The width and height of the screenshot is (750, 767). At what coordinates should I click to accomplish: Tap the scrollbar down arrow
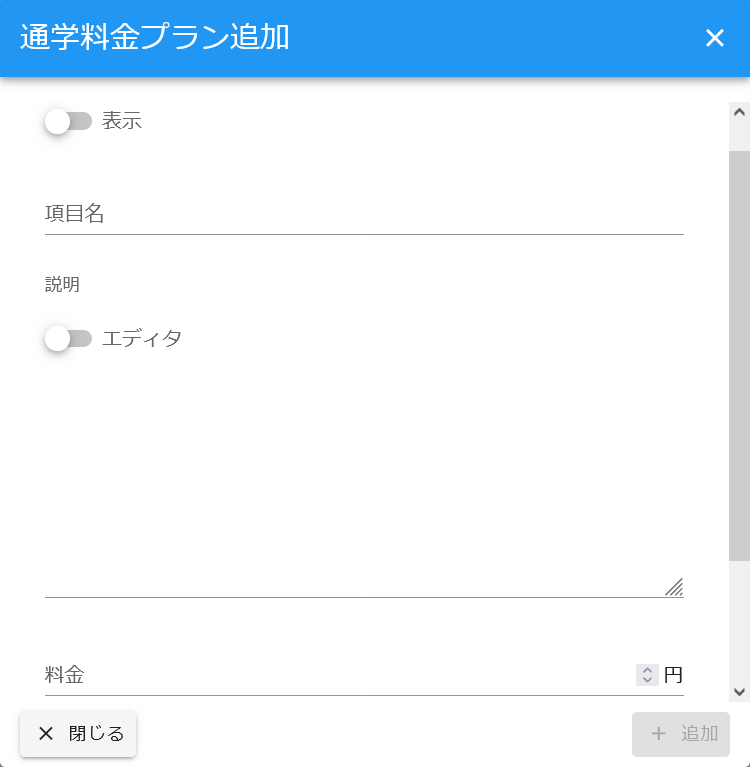[x=739, y=692]
